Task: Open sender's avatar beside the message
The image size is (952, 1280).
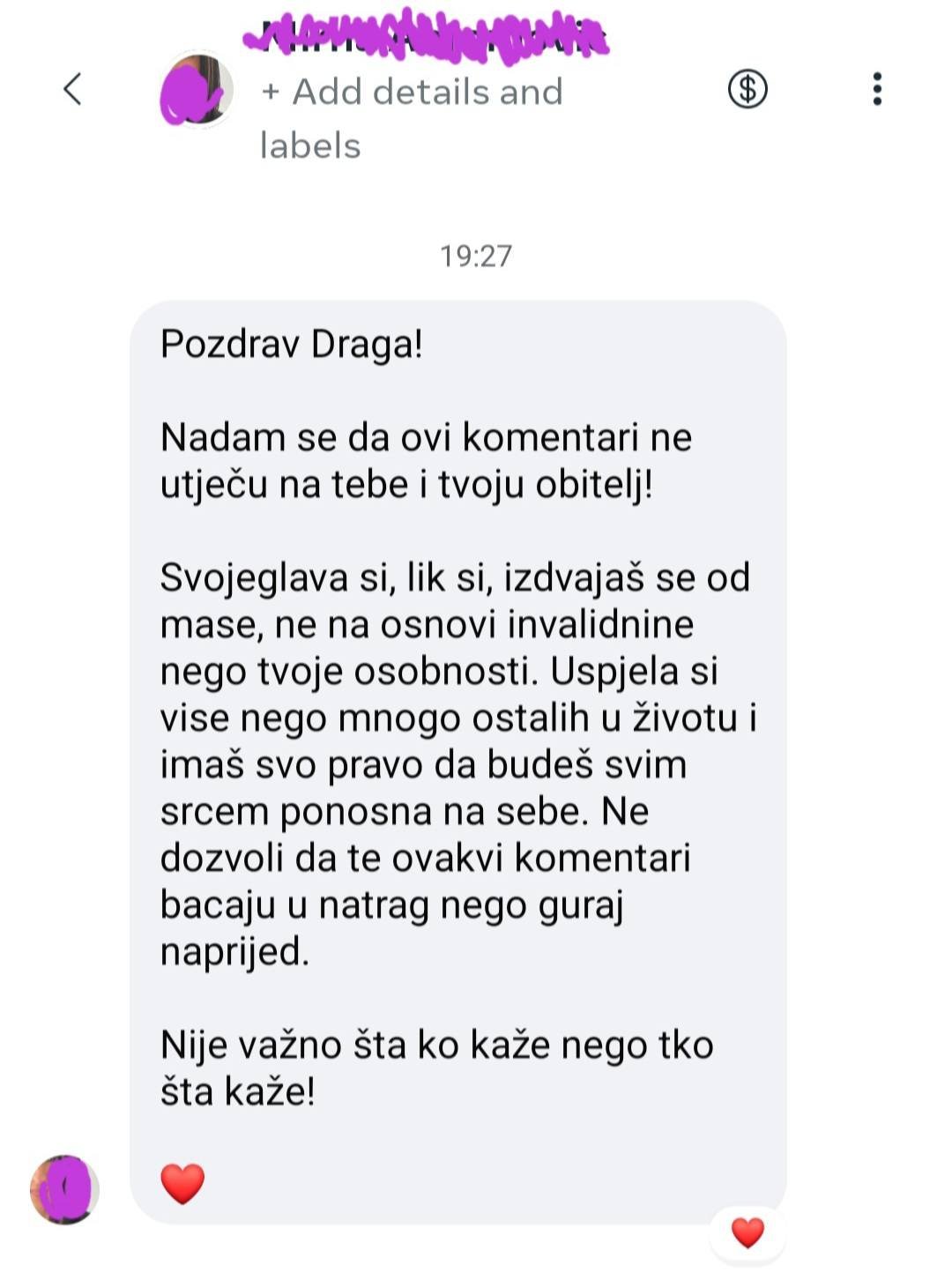Action: (x=64, y=1189)
